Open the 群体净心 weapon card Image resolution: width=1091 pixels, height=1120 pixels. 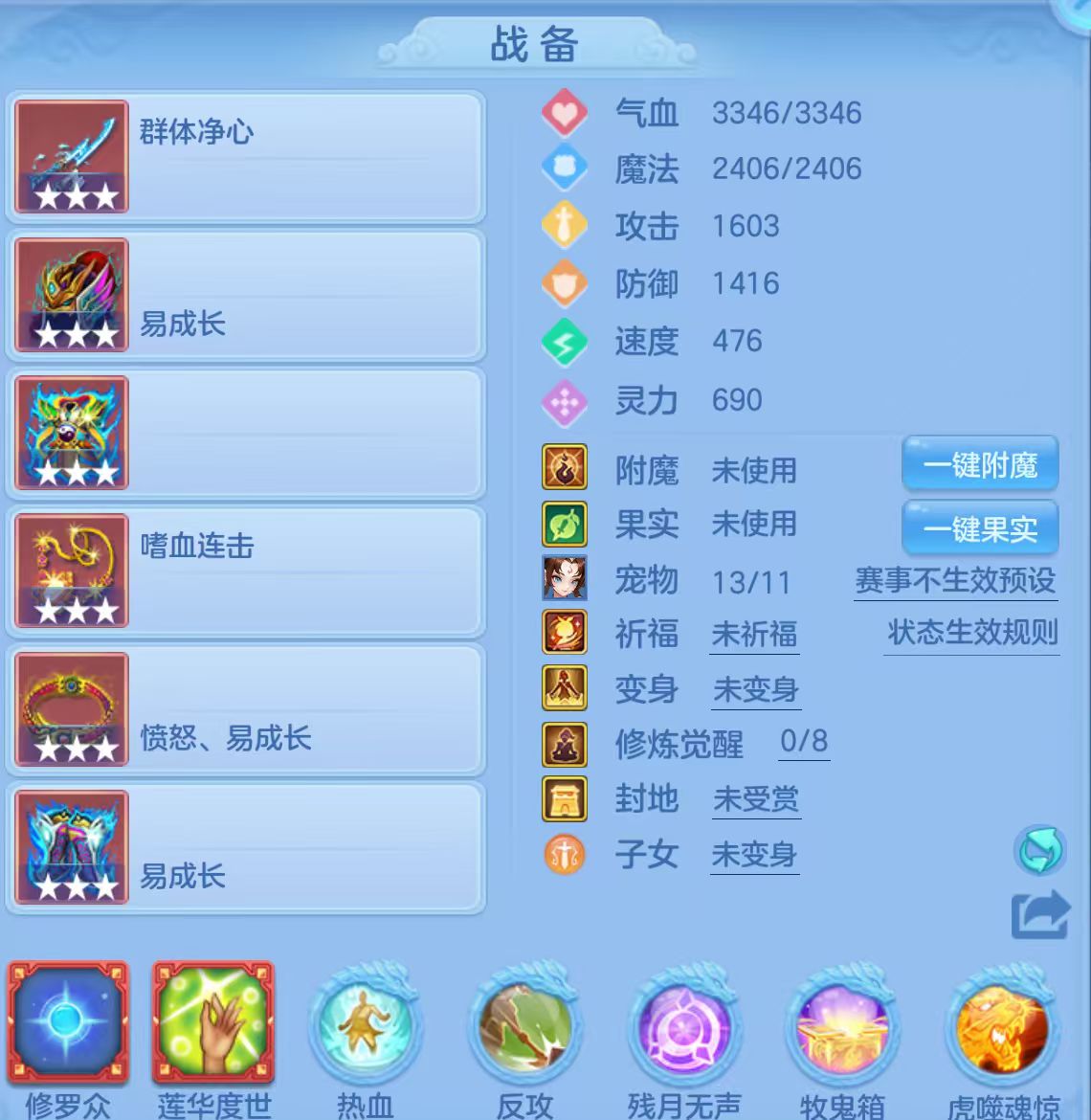246,156
